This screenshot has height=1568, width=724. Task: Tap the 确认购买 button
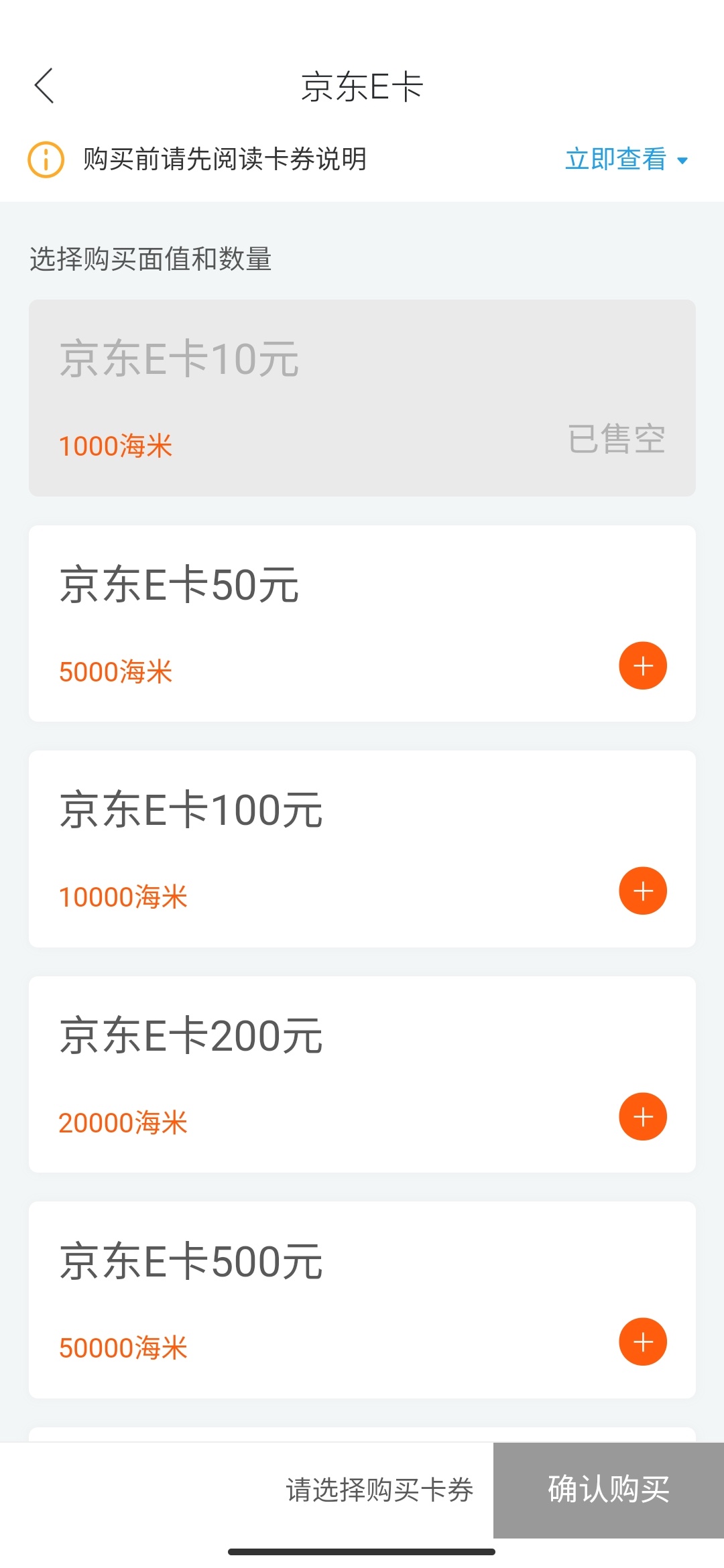click(609, 1490)
